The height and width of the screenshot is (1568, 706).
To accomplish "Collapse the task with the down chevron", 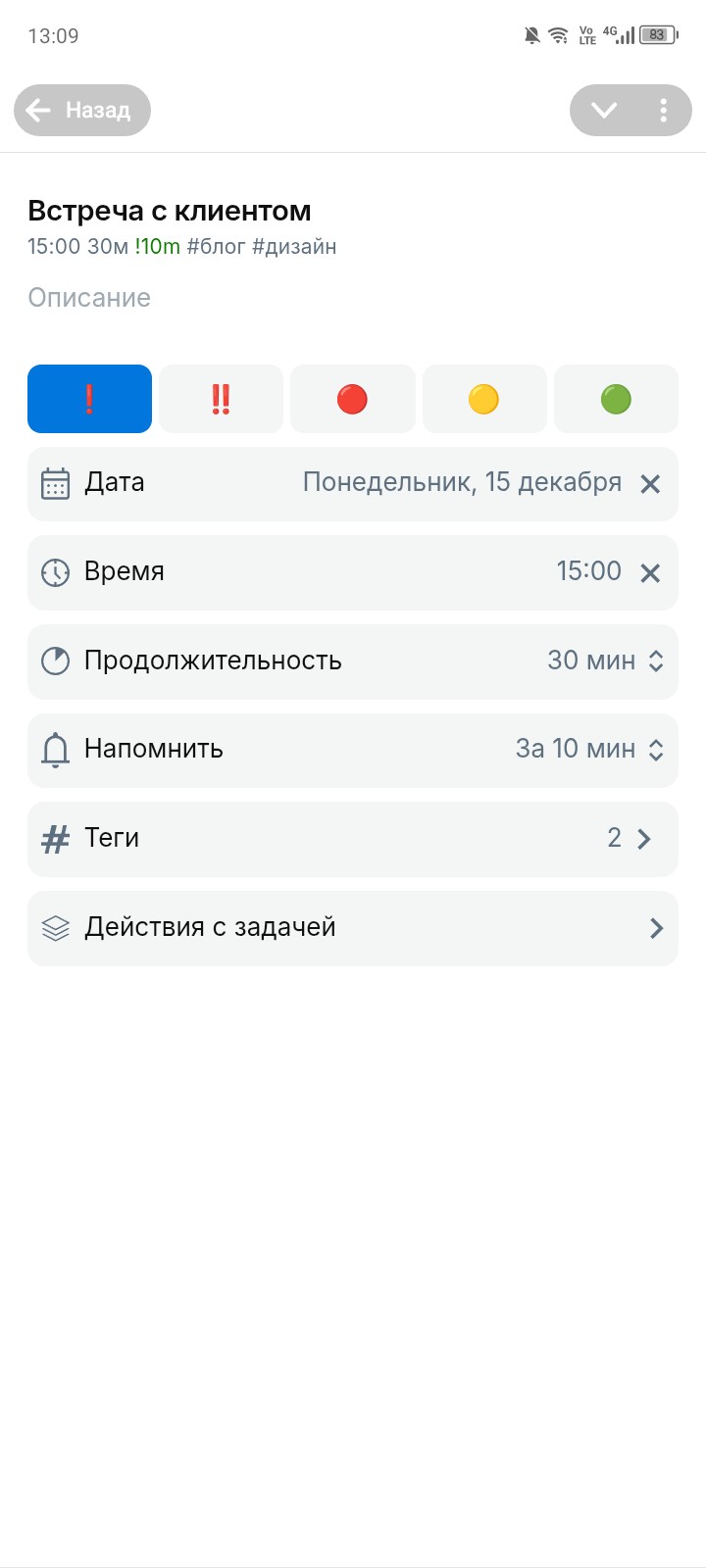I will (604, 110).
